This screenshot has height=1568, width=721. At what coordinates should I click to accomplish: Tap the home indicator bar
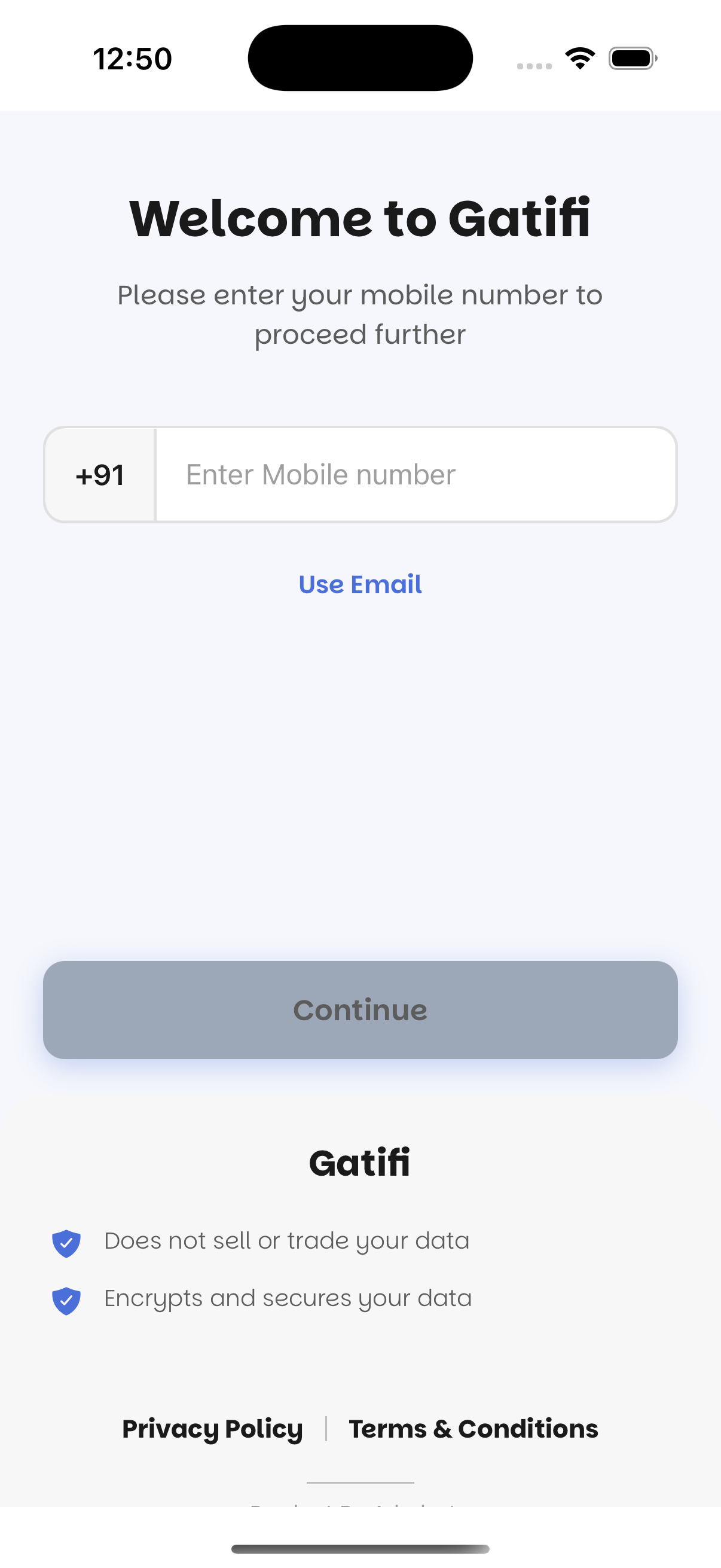(360, 1548)
